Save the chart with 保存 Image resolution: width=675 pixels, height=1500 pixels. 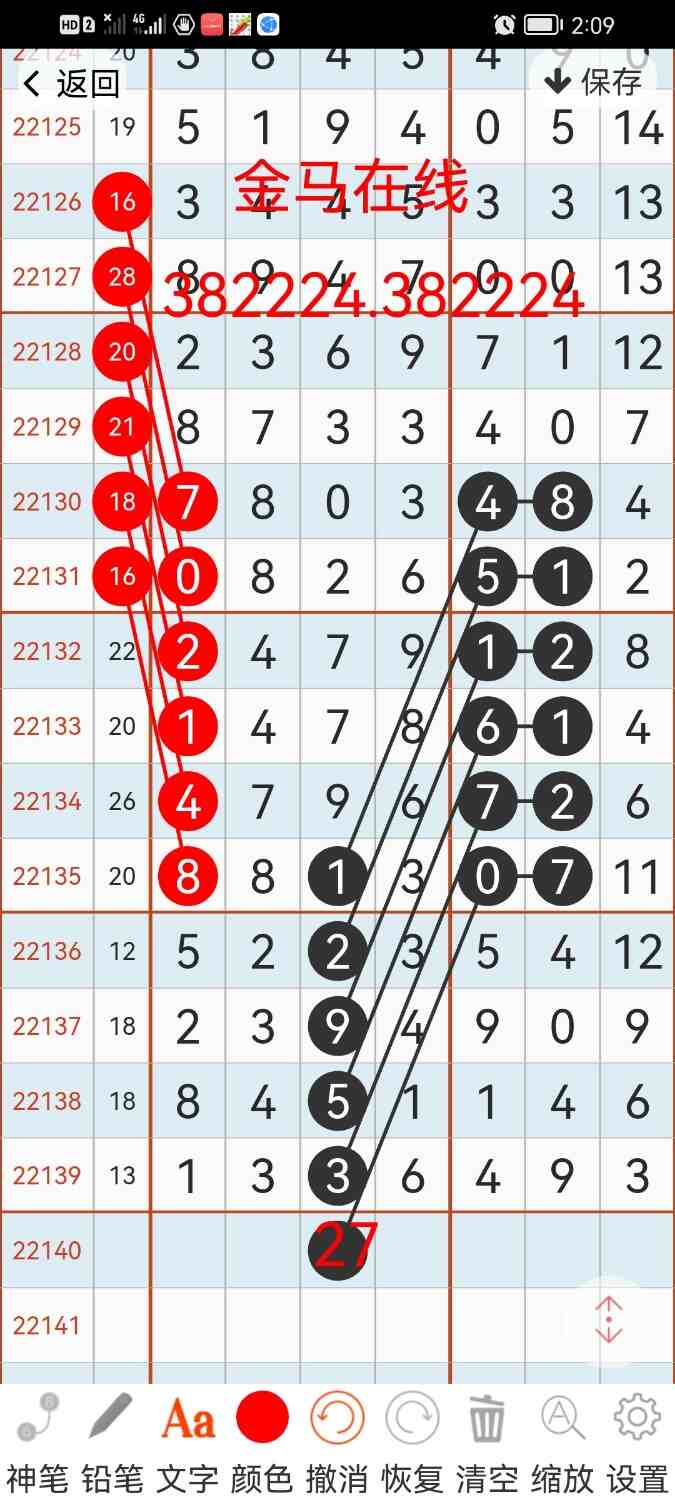coord(592,81)
